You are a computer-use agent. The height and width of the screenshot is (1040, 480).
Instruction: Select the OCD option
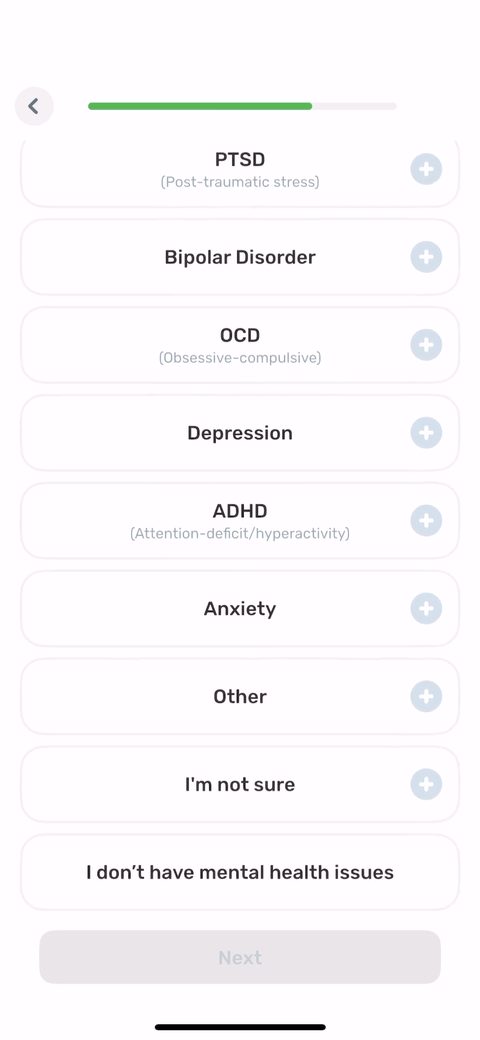point(240,345)
